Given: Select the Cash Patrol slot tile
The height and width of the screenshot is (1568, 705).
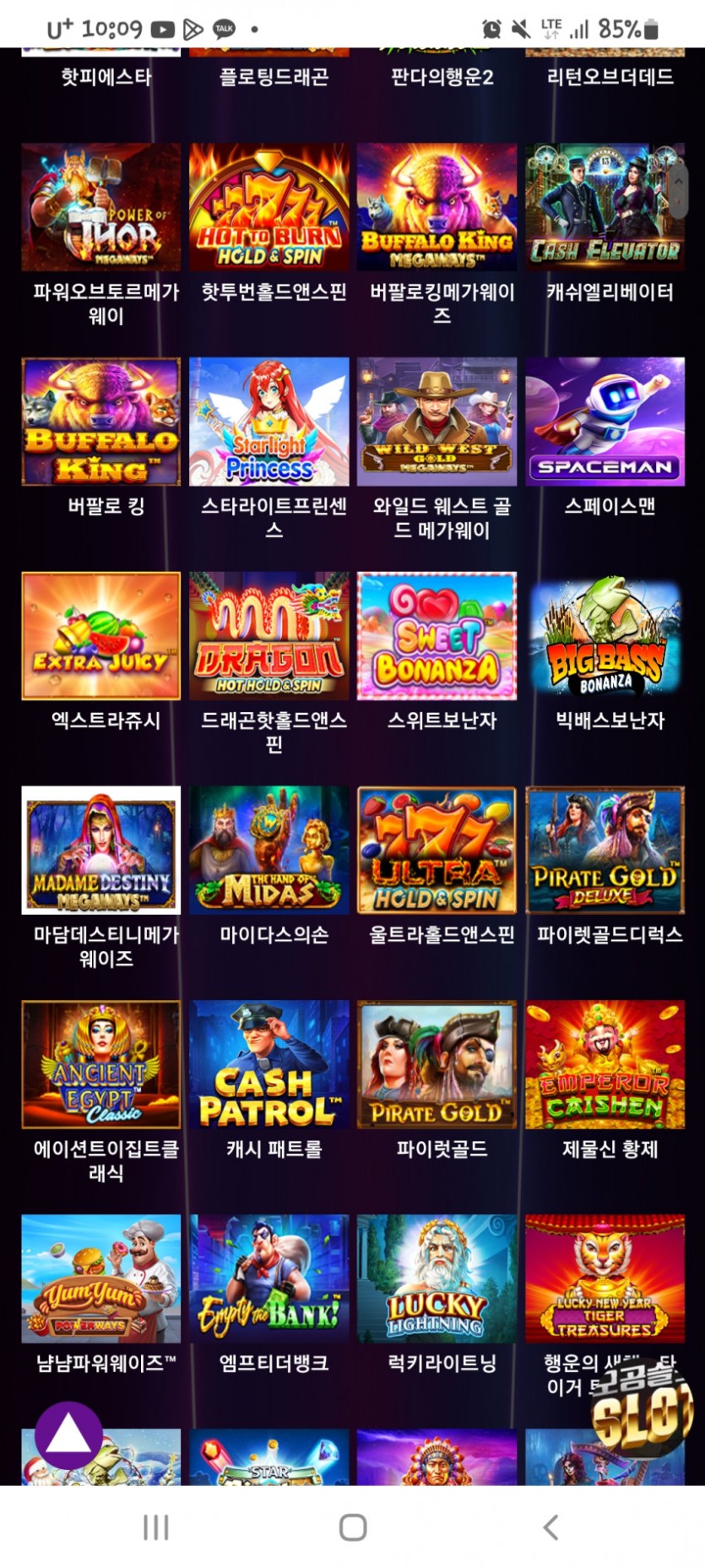Looking at the screenshot, I should pyautogui.click(x=269, y=1064).
